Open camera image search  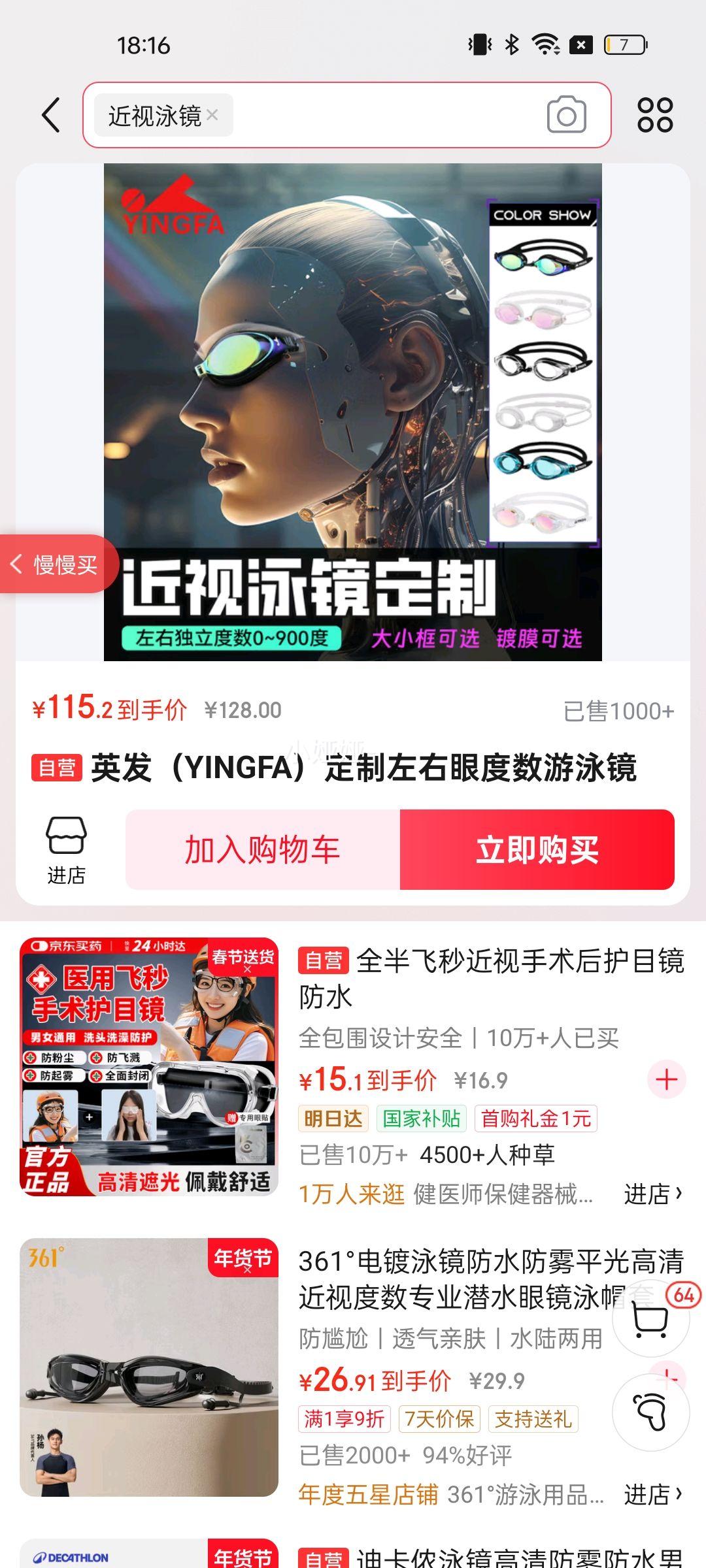pos(566,115)
